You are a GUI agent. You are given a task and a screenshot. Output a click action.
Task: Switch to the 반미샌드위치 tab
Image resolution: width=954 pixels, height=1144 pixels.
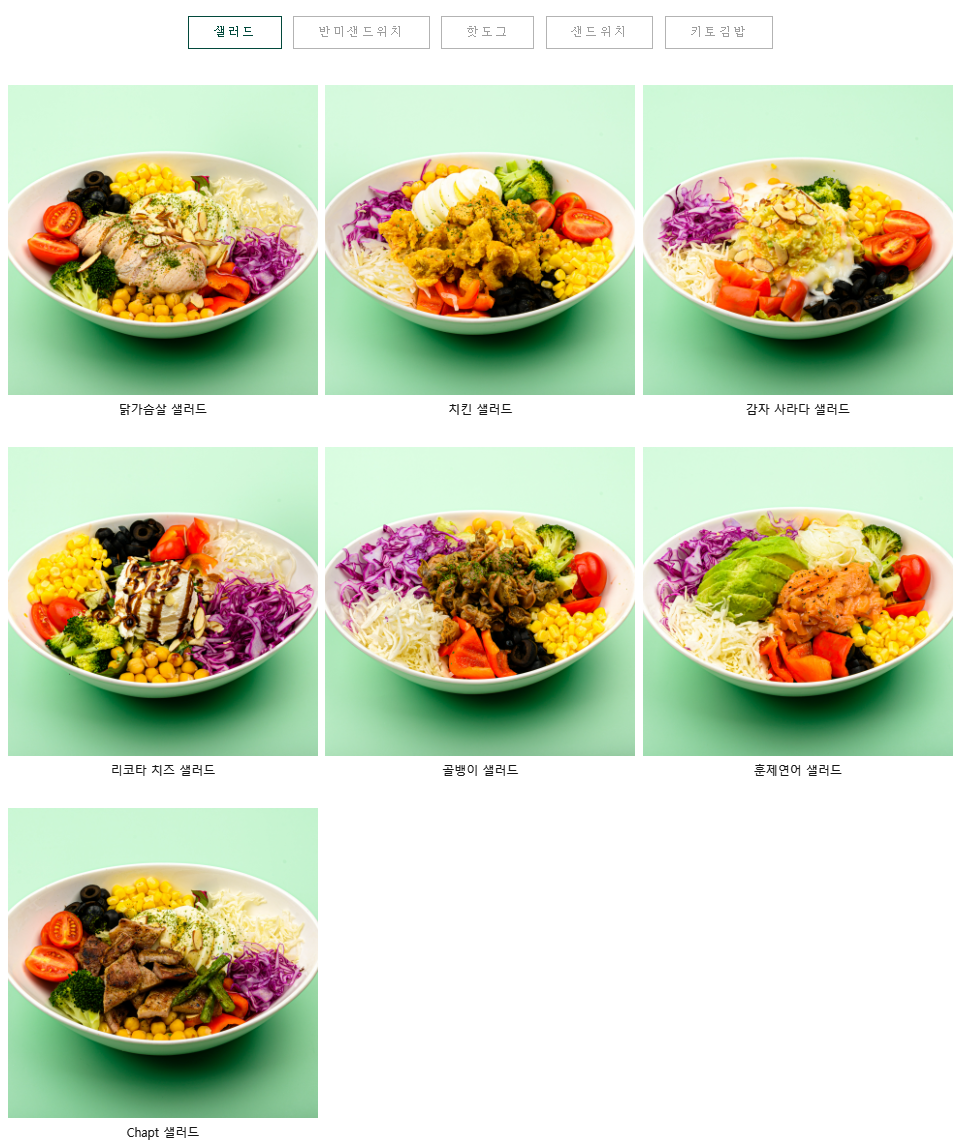point(361,32)
